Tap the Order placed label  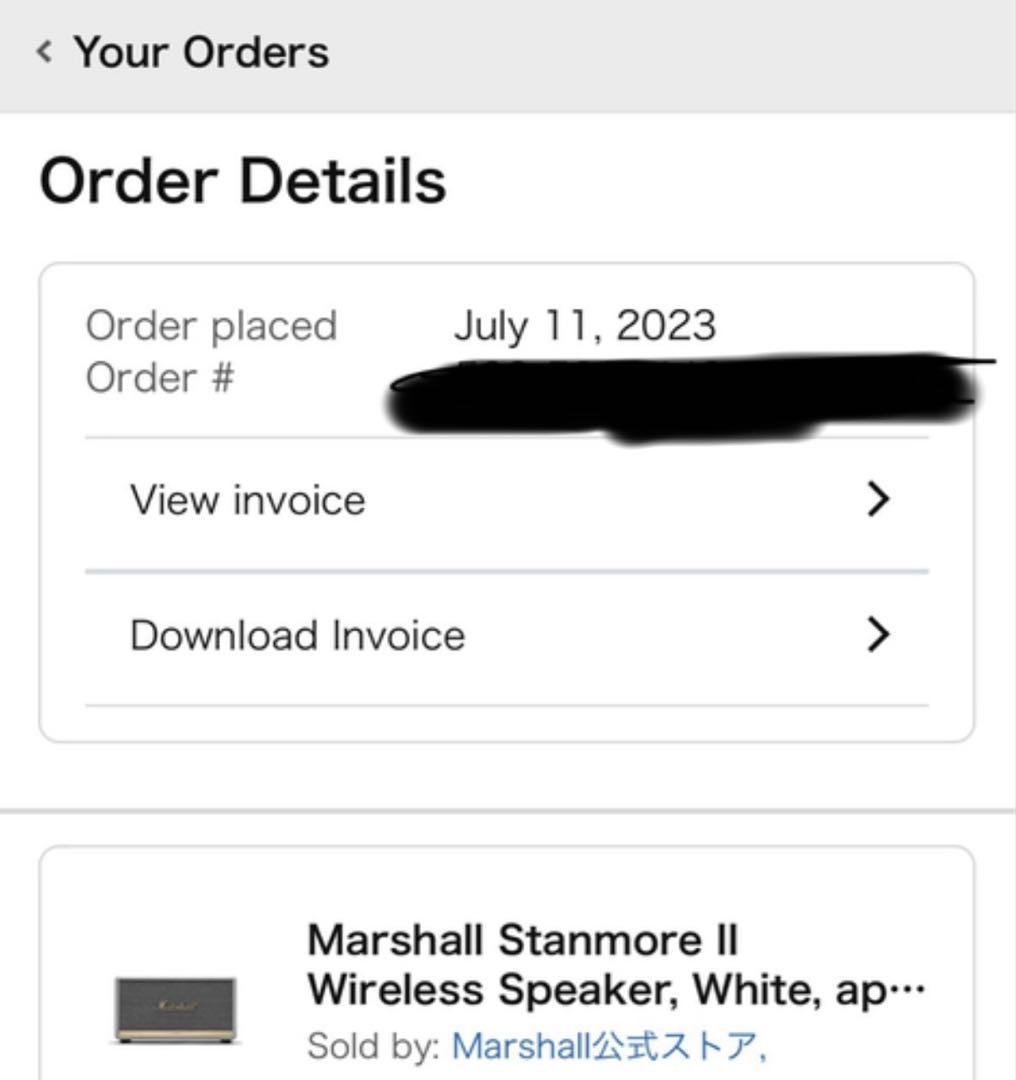coord(212,324)
